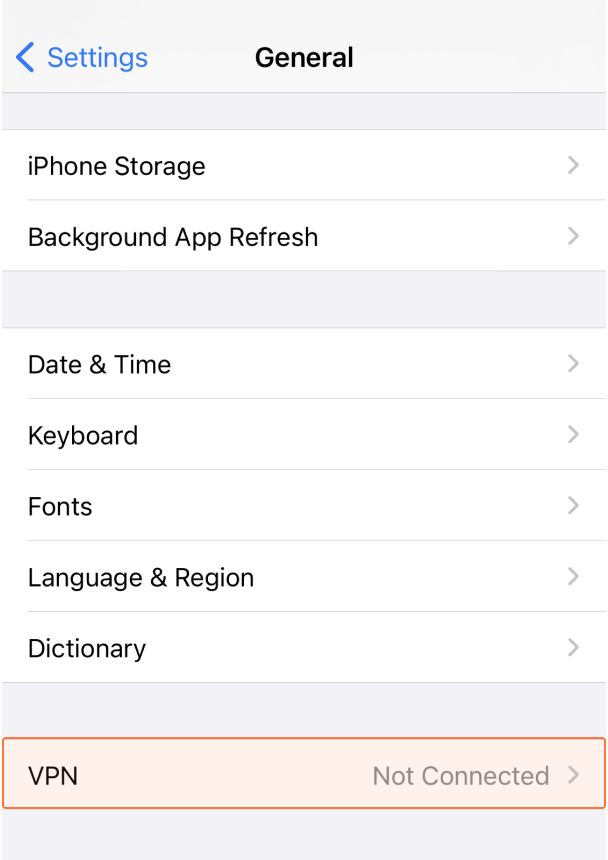608x860 pixels.
Task: Go back to Settings
Action: (x=82, y=58)
